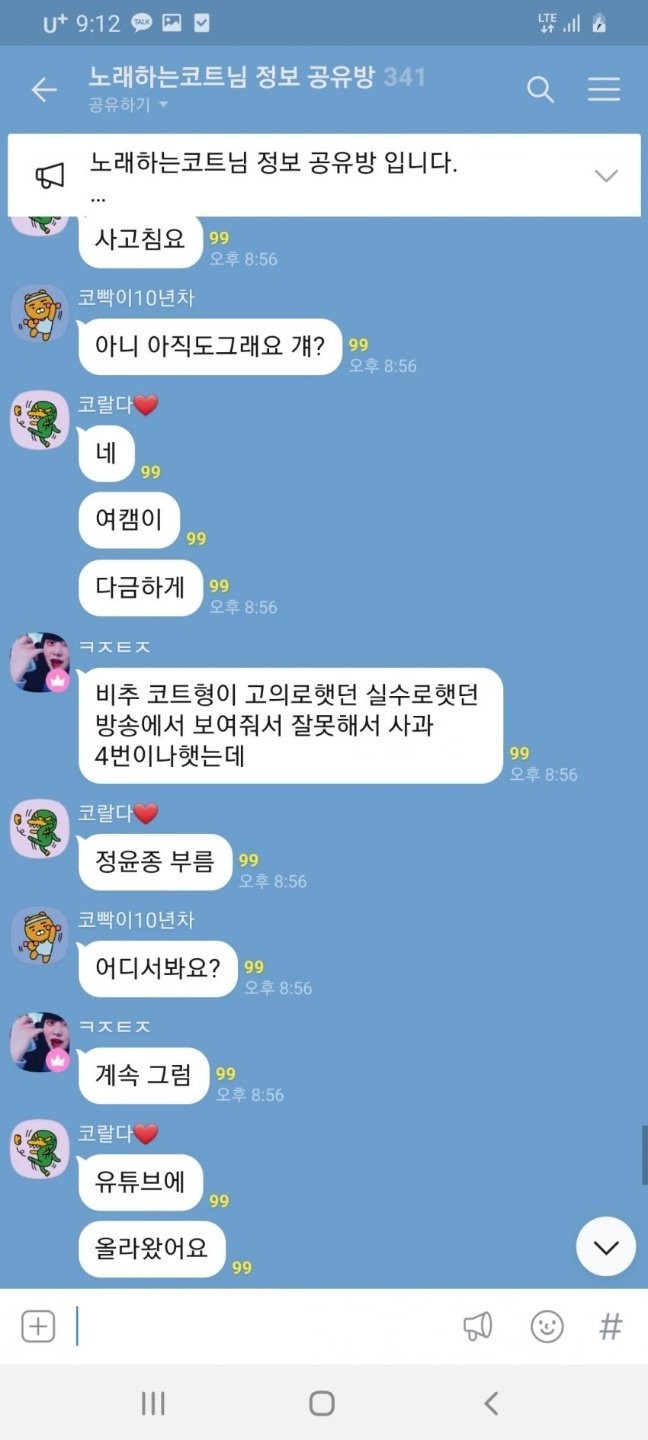Screen dimensions: 648x1440
Task: Tap the system home button
Action: tap(322, 1403)
